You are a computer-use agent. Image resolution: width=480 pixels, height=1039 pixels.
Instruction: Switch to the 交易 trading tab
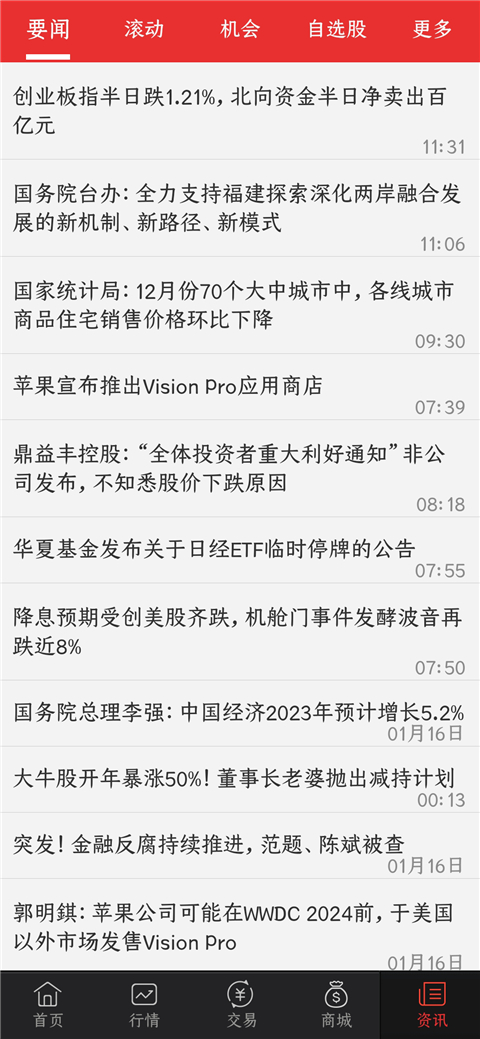[240, 1005]
